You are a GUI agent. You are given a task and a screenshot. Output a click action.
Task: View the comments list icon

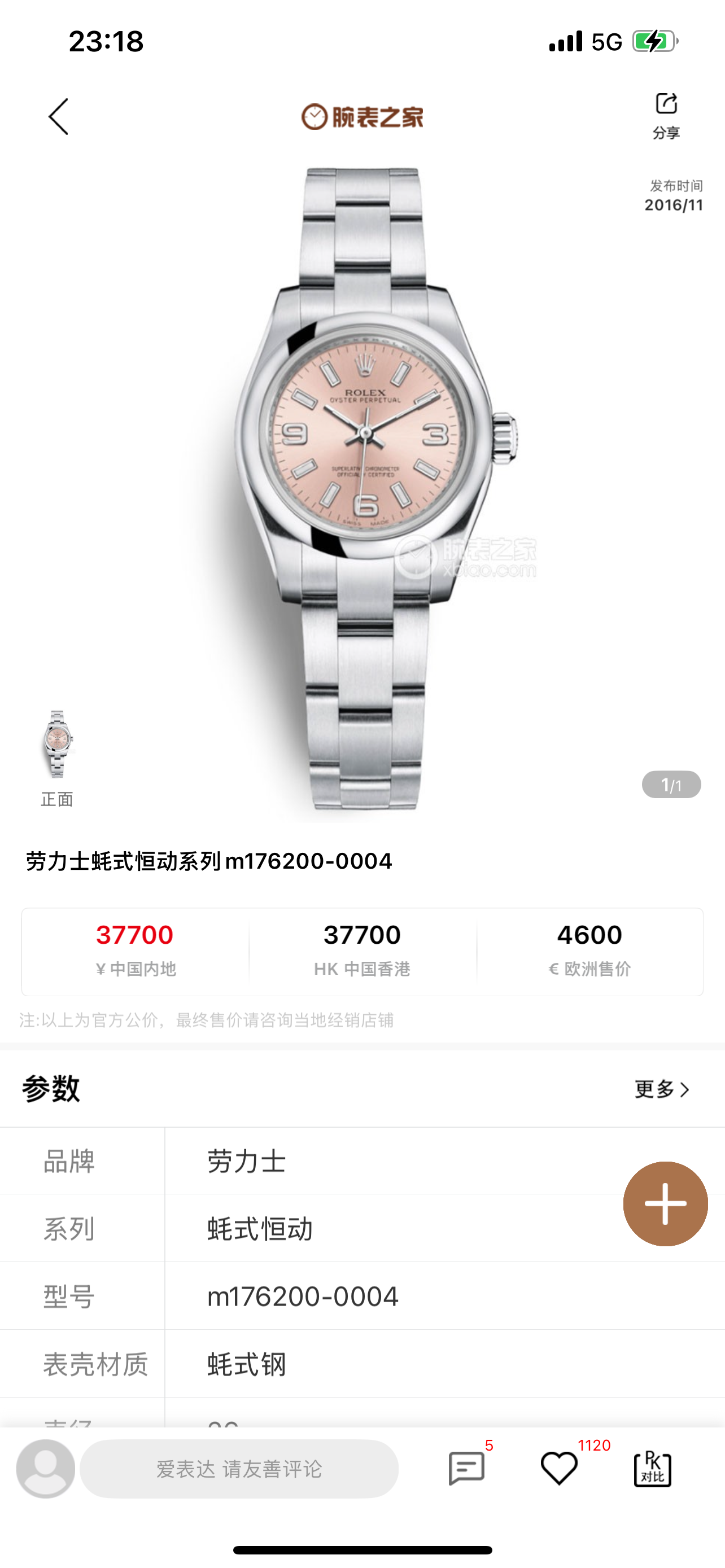(466, 1468)
